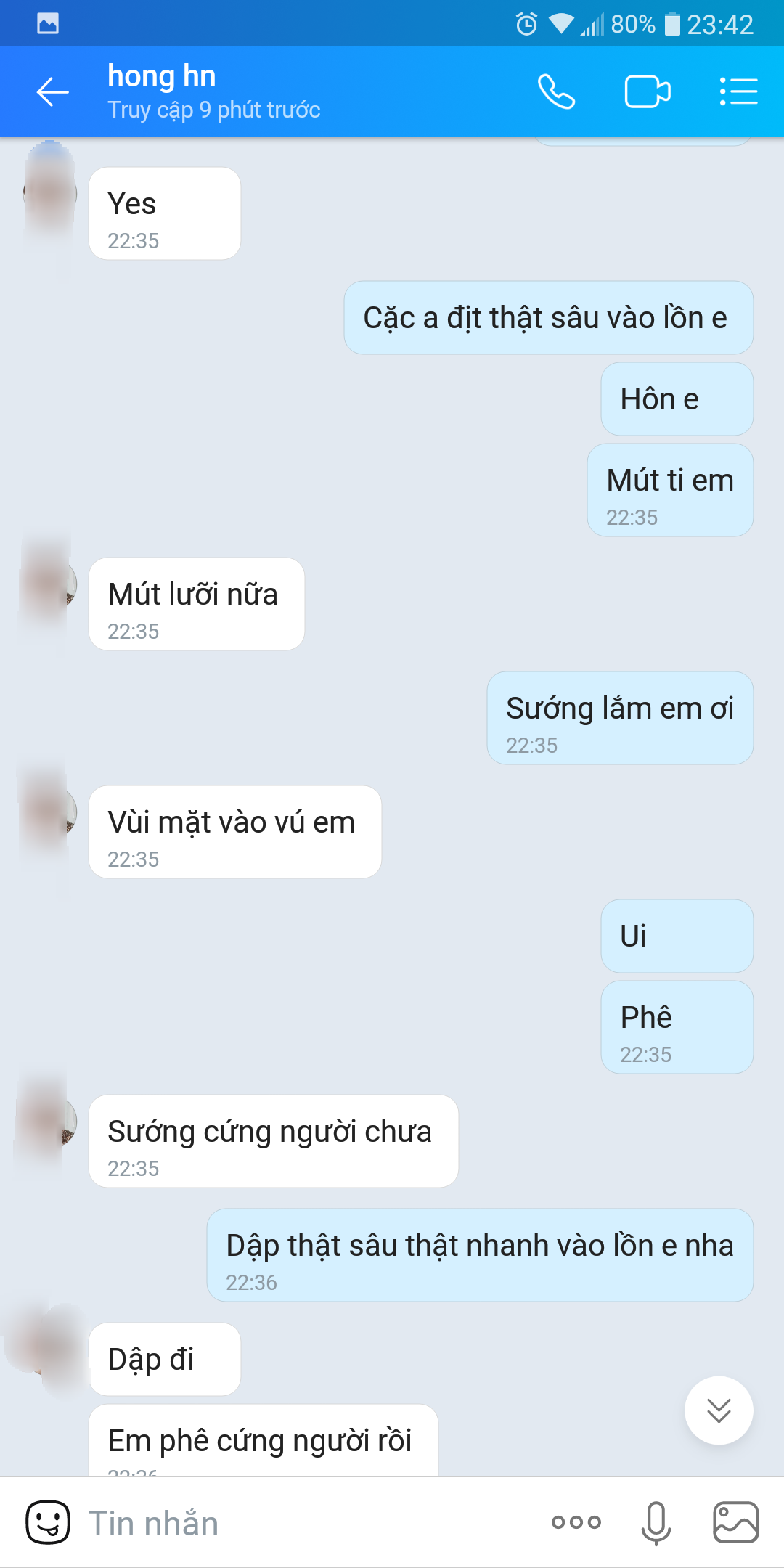Start a video call with hong hn

647,92
